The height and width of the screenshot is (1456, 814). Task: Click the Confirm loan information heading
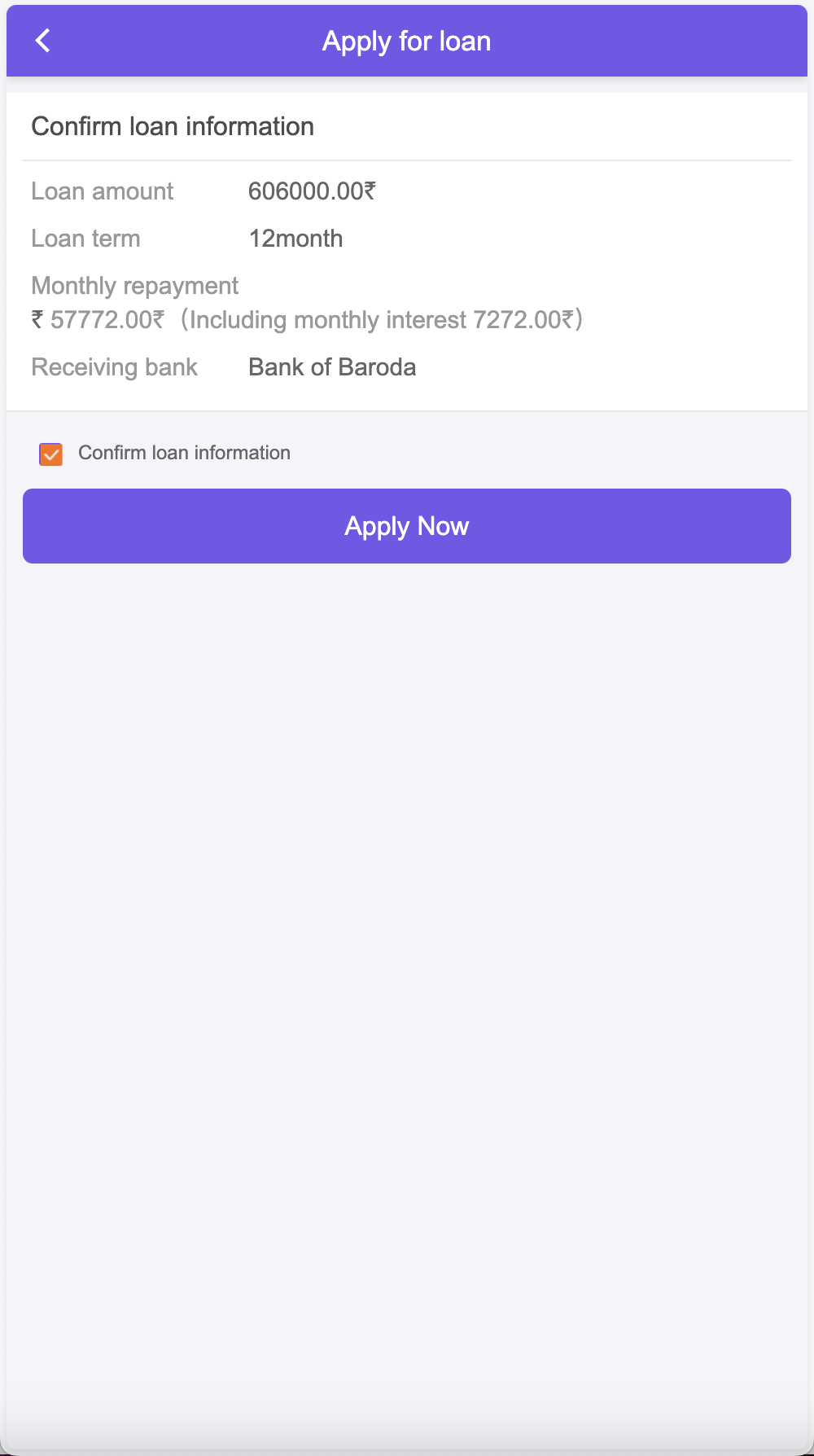[x=172, y=126]
